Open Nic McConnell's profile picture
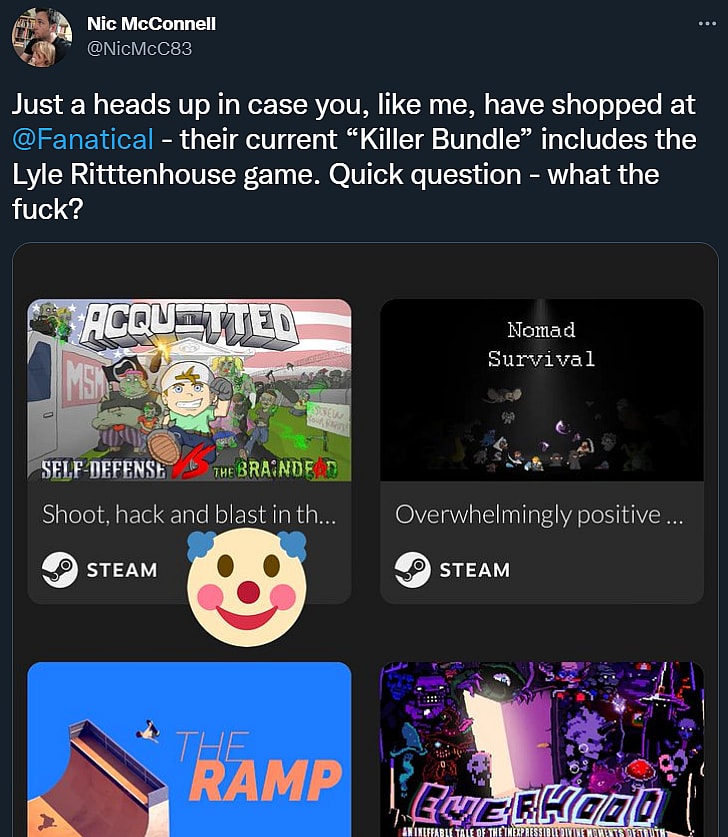This screenshot has width=728, height=837. (41, 38)
